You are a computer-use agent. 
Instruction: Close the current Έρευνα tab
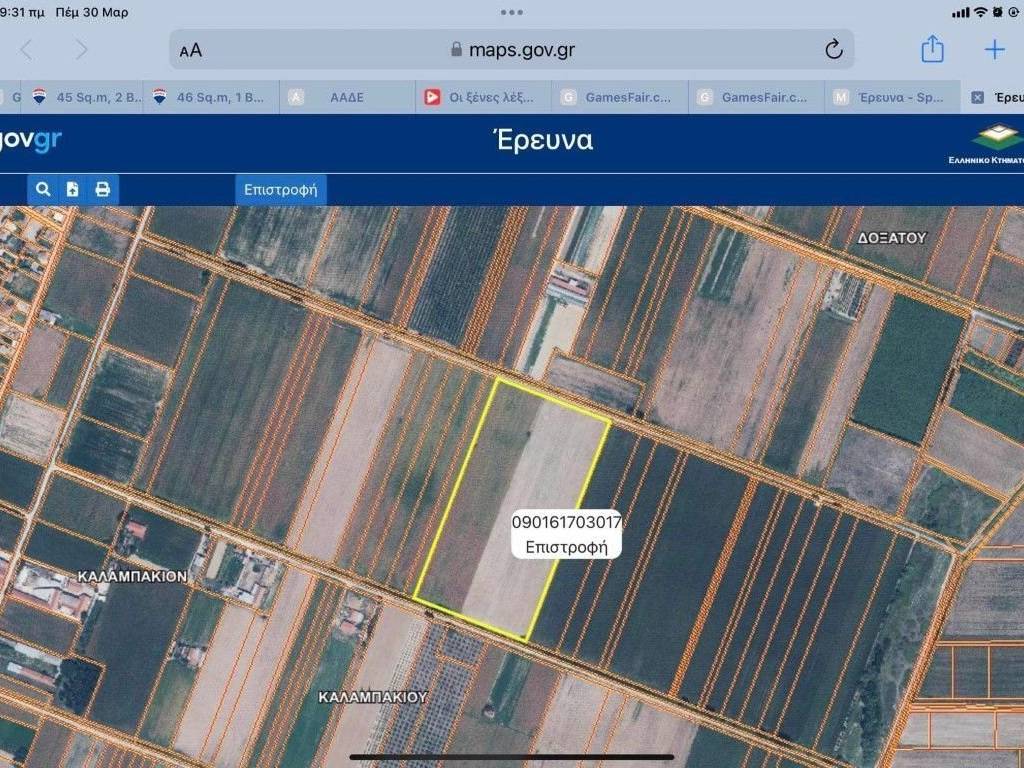(x=977, y=97)
